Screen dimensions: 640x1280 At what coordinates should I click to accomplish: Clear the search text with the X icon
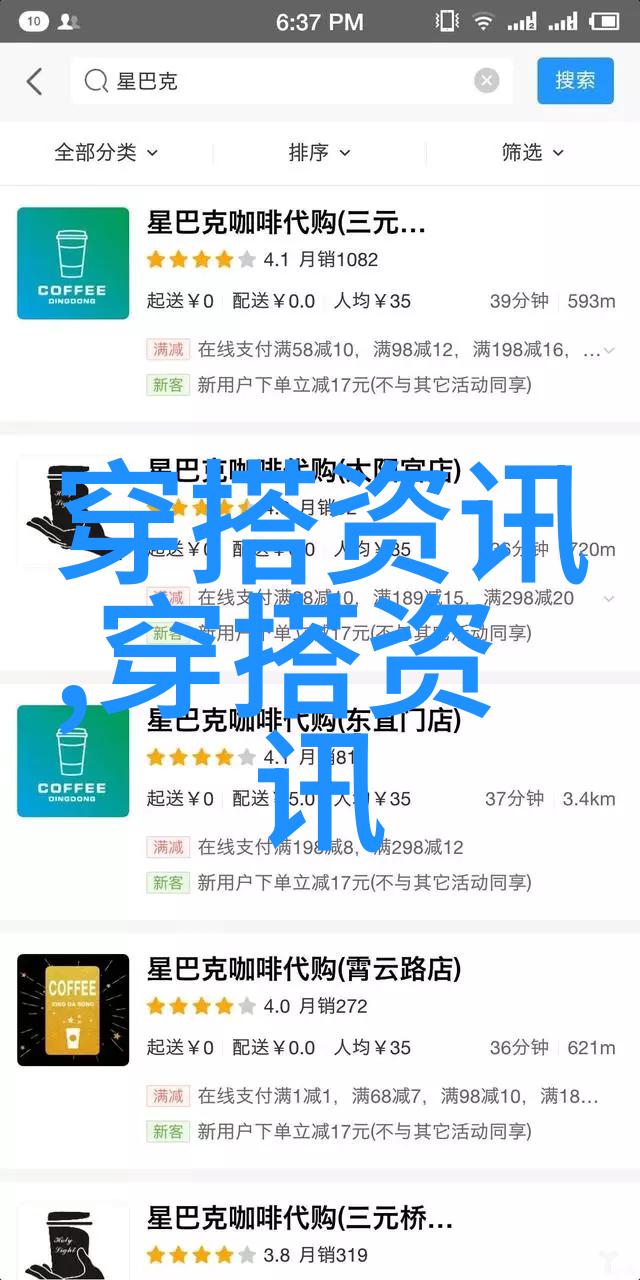coord(487,81)
